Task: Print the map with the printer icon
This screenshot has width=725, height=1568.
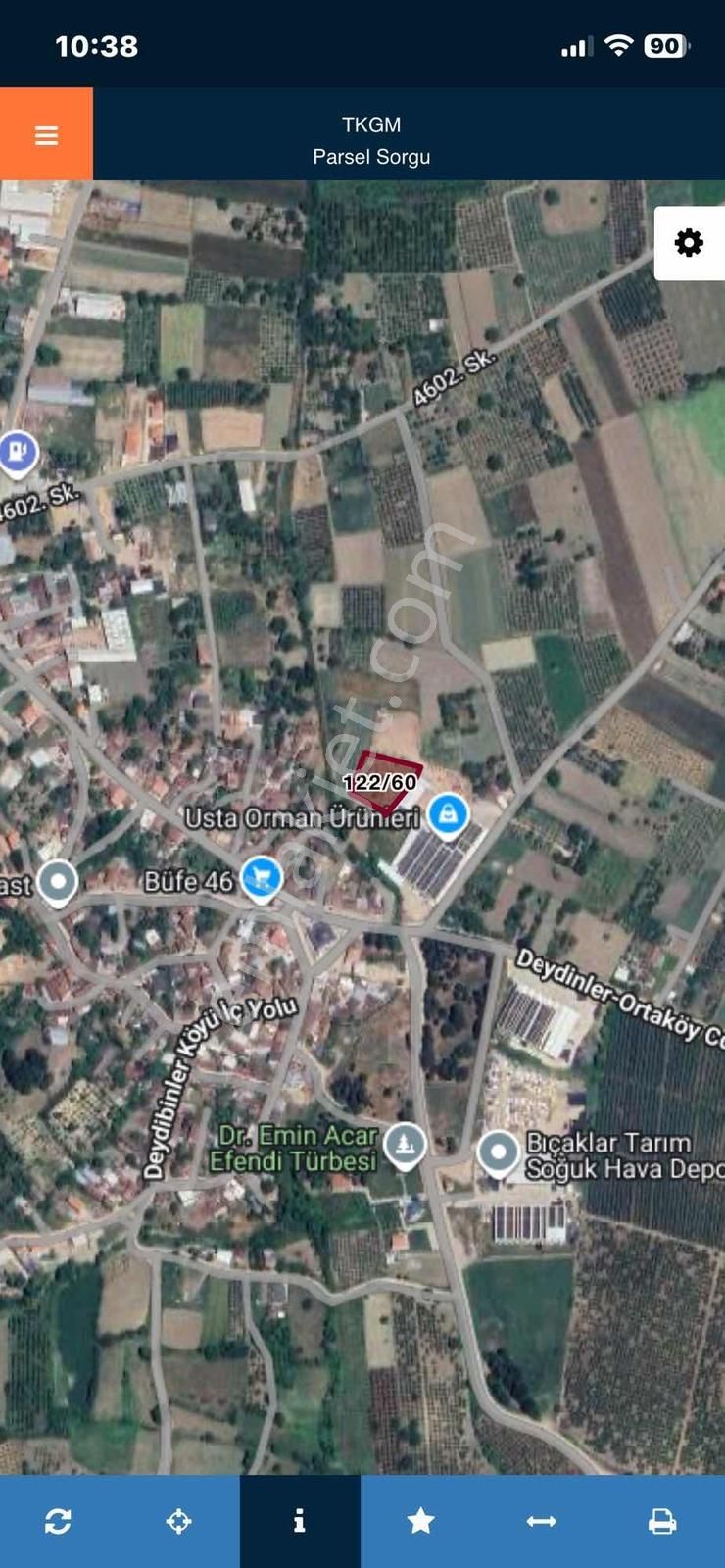Action: (662, 1521)
